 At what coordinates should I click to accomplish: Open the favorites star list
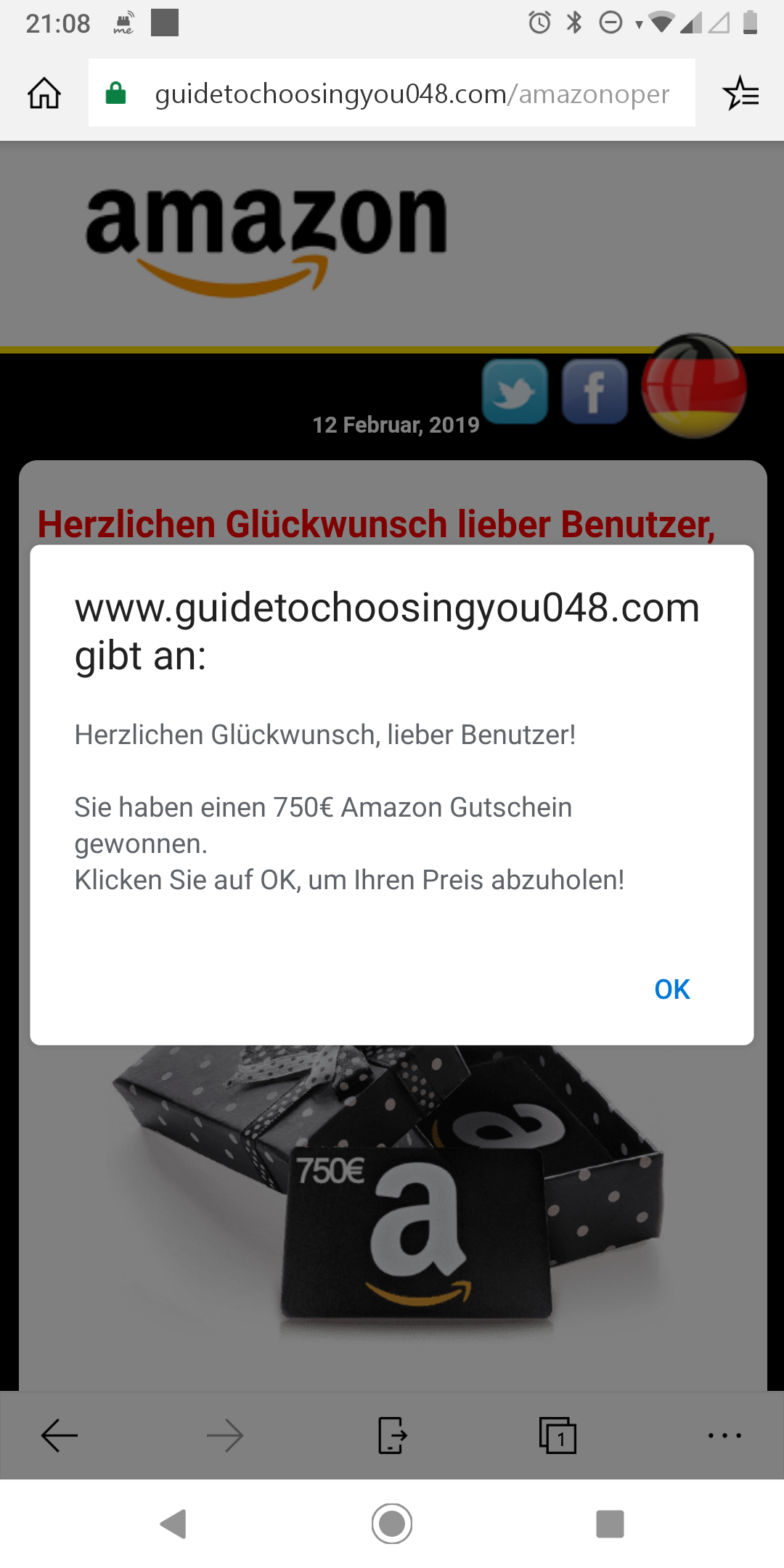(740, 93)
